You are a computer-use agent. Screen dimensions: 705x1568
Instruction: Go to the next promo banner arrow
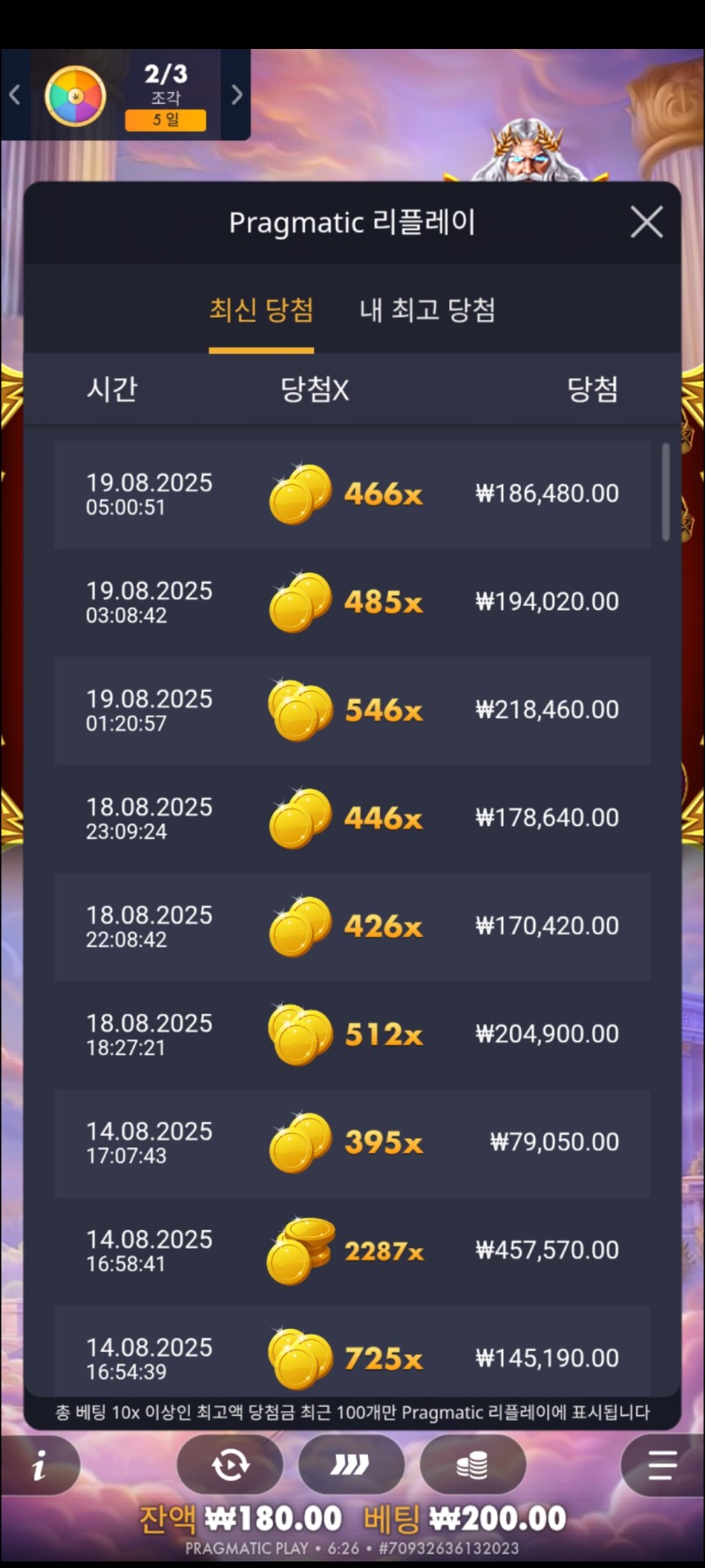click(236, 95)
